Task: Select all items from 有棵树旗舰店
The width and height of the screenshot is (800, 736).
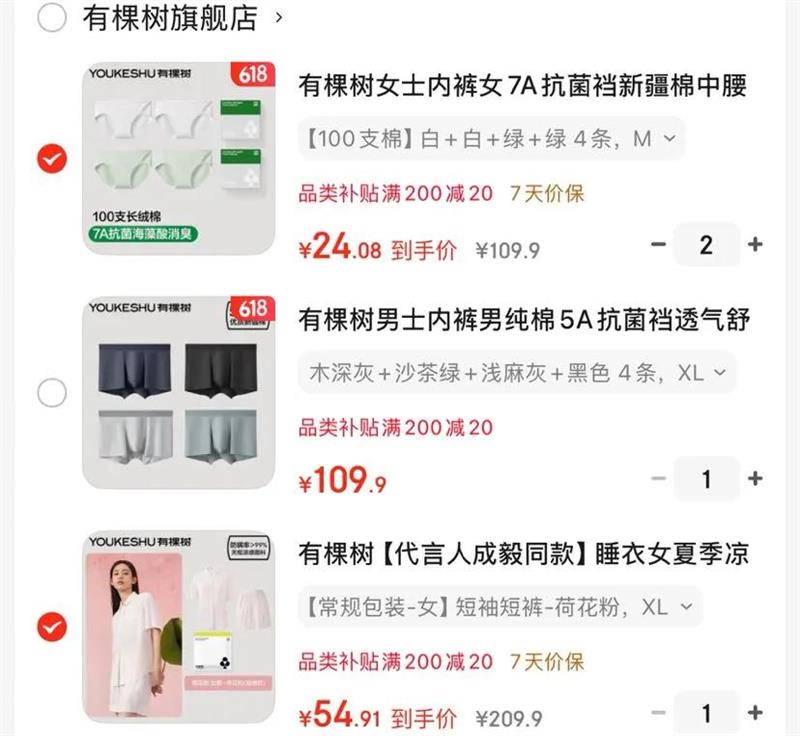Action: [x=52, y=17]
